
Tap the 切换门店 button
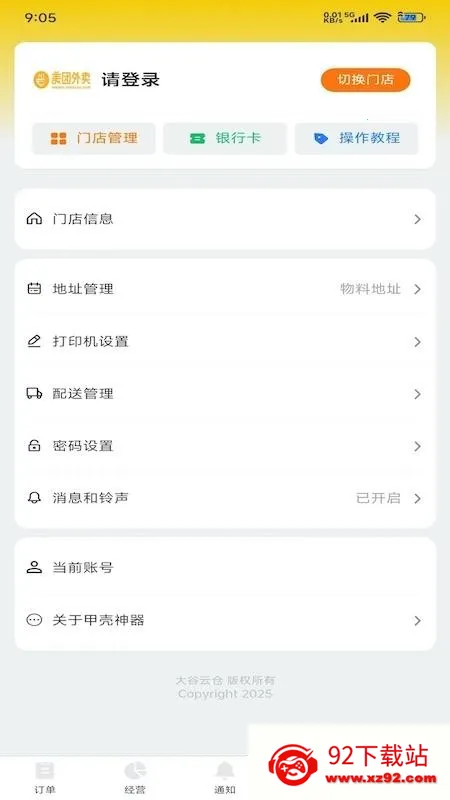tap(365, 80)
